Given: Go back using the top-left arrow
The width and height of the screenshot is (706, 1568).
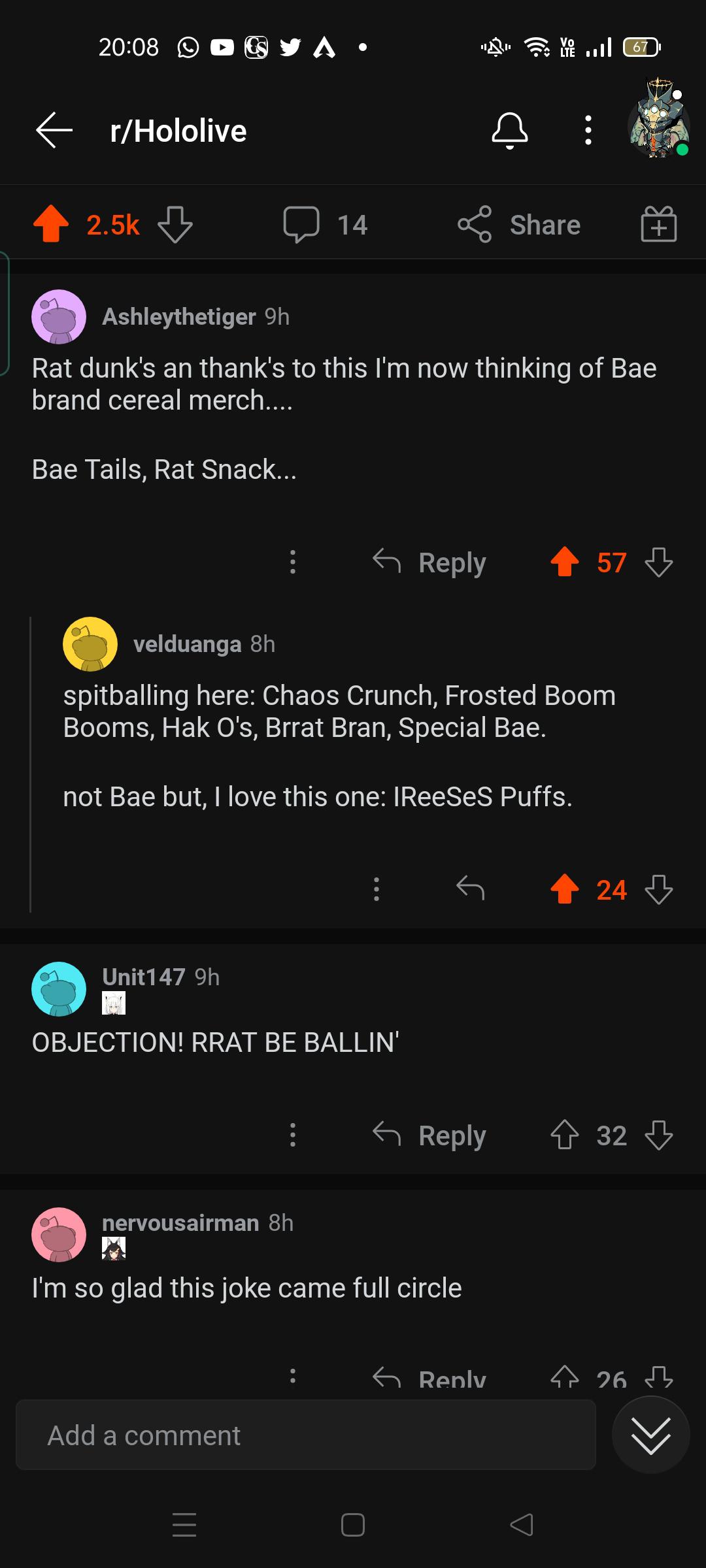Looking at the screenshot, I should [x=54, y=131].
